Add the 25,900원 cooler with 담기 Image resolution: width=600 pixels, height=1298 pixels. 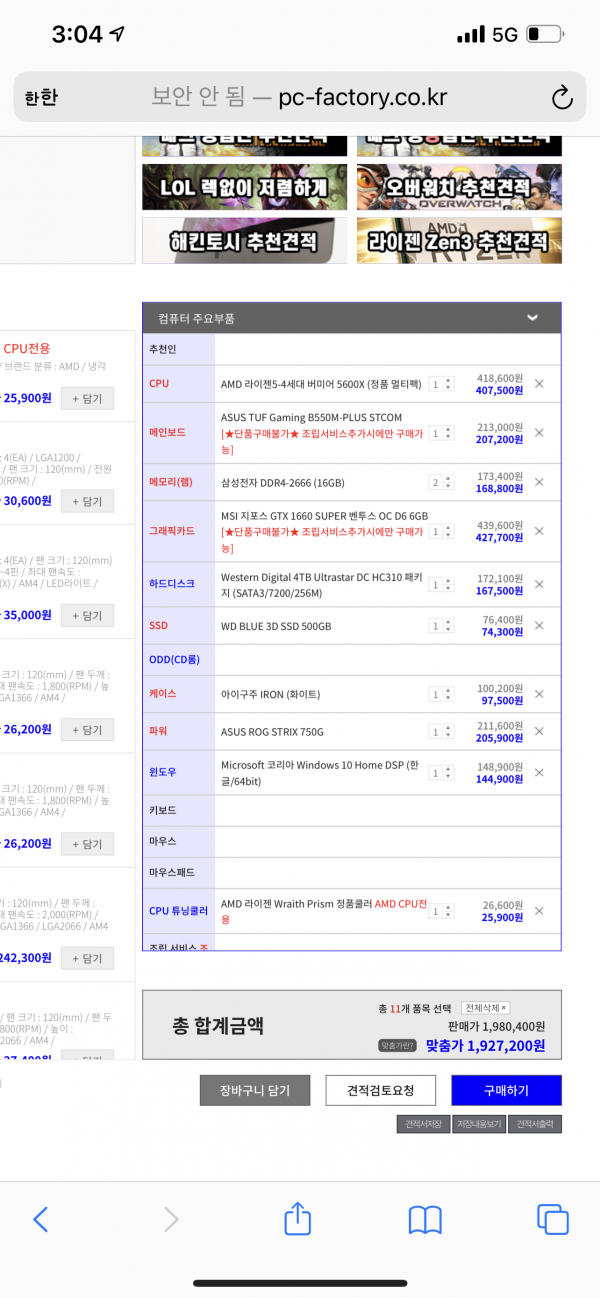(87, 398)
